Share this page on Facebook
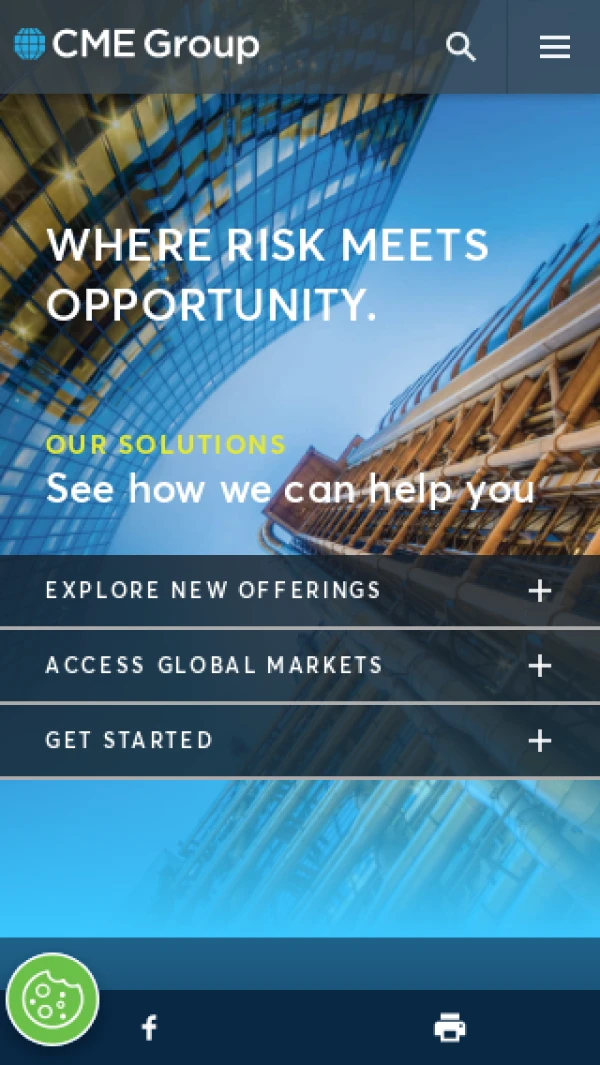 (149, 1027)
